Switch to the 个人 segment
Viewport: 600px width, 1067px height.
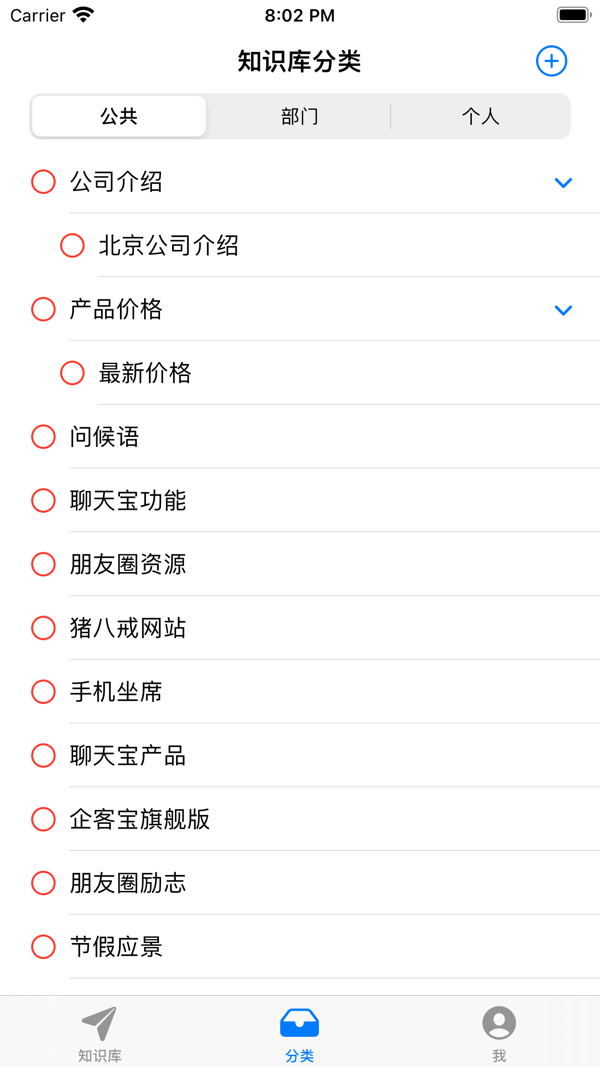click(480, 117)
